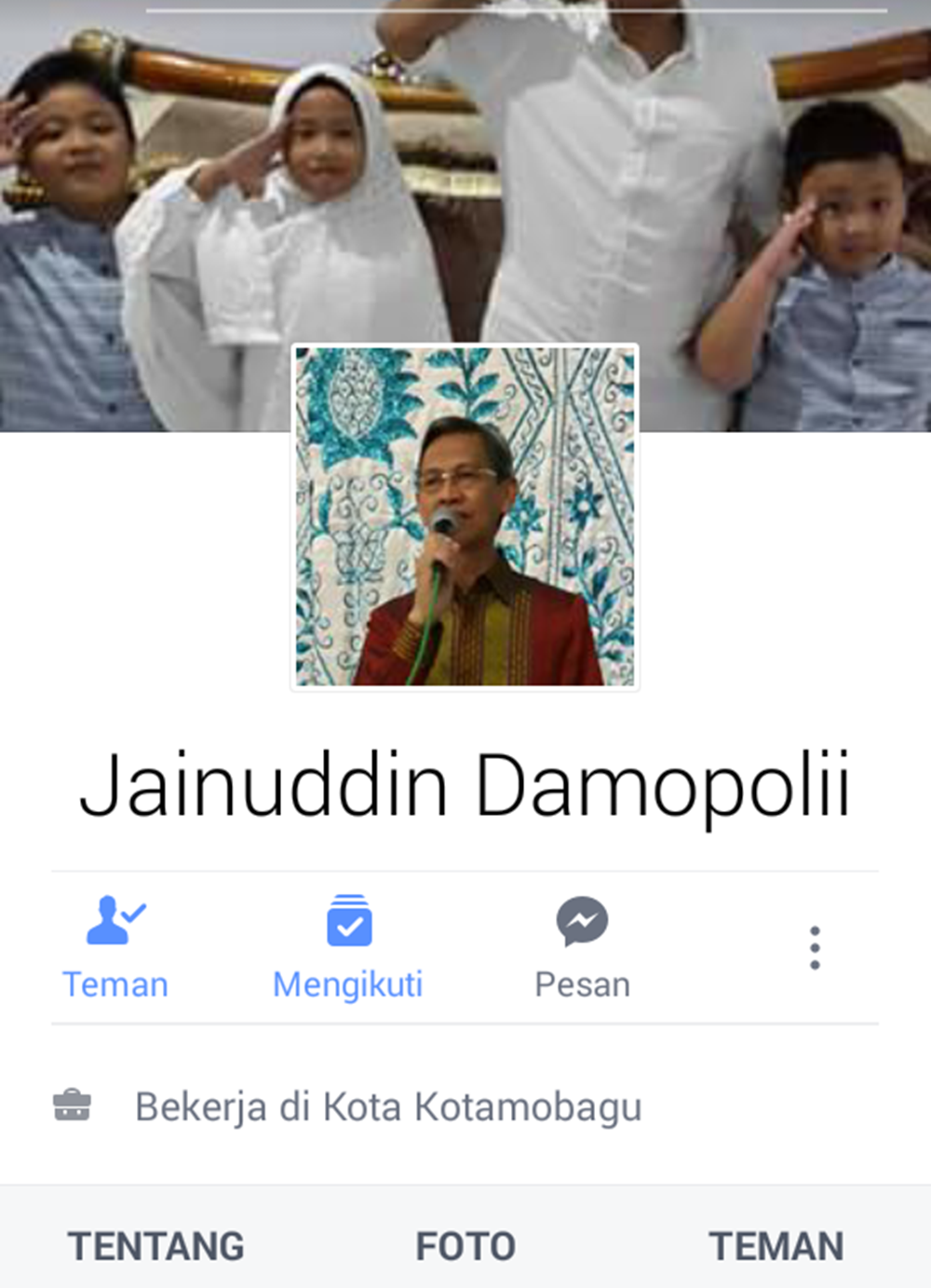
Task: Switch to the FOTO tab
Action: (465, 1246)
